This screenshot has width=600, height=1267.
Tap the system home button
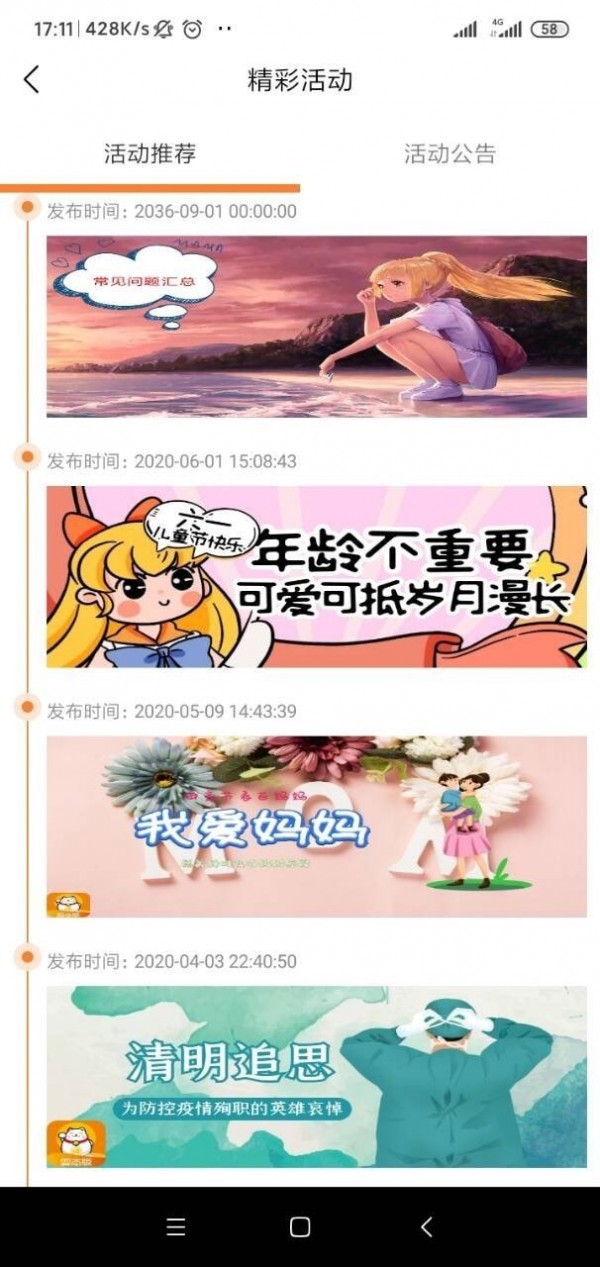click(x=299, y=1227)
